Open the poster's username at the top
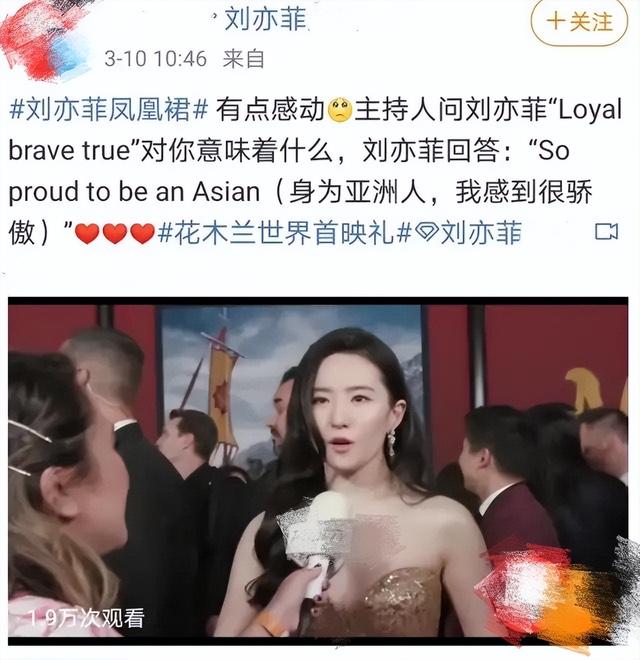The height and width of the screenshot is (660, 640). (264, 19)
